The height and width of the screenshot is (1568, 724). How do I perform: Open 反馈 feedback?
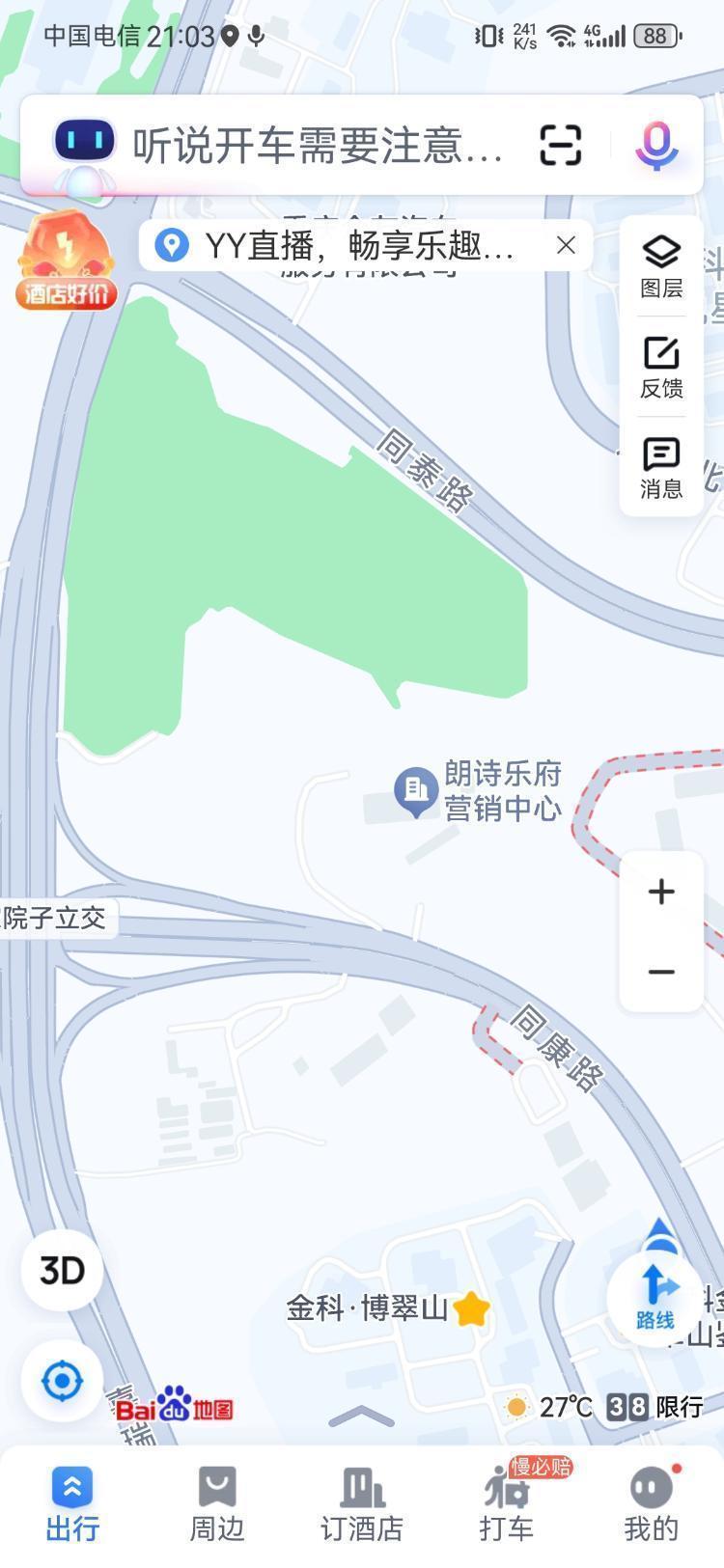coord(661,368)
